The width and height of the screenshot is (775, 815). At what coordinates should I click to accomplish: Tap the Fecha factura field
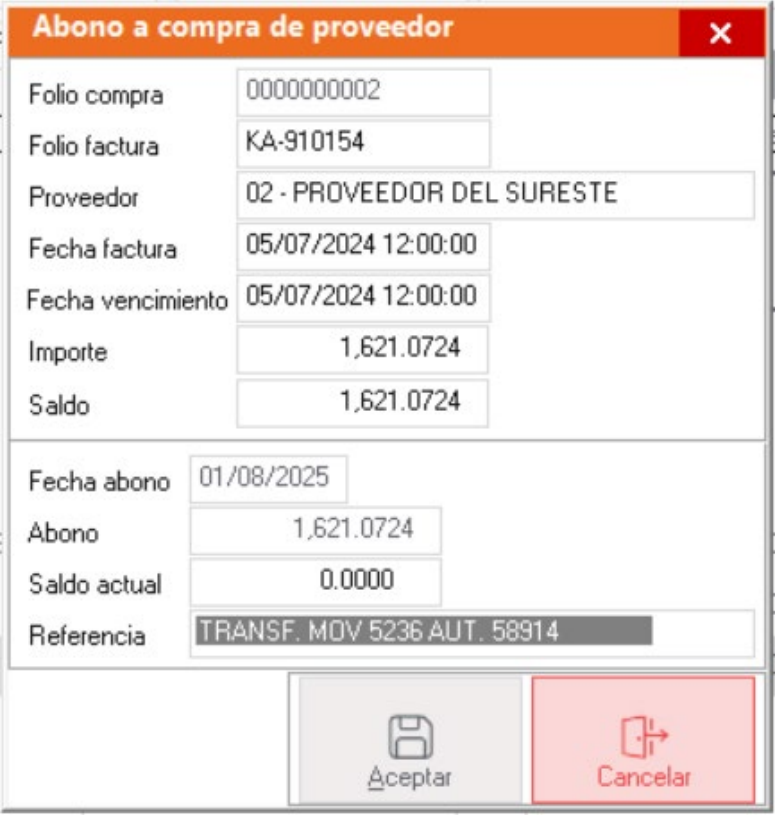coord(364,246)
